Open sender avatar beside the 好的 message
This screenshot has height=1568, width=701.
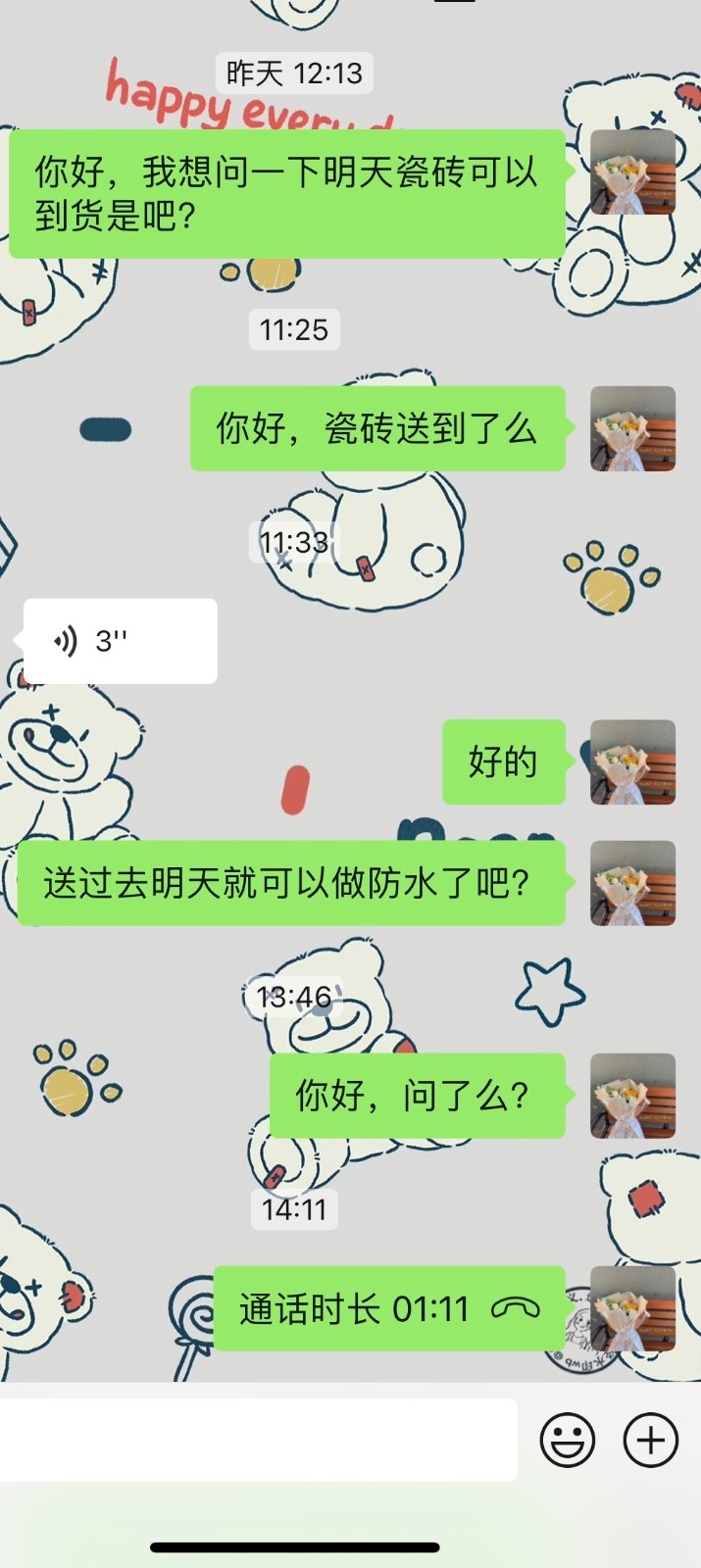632,762
